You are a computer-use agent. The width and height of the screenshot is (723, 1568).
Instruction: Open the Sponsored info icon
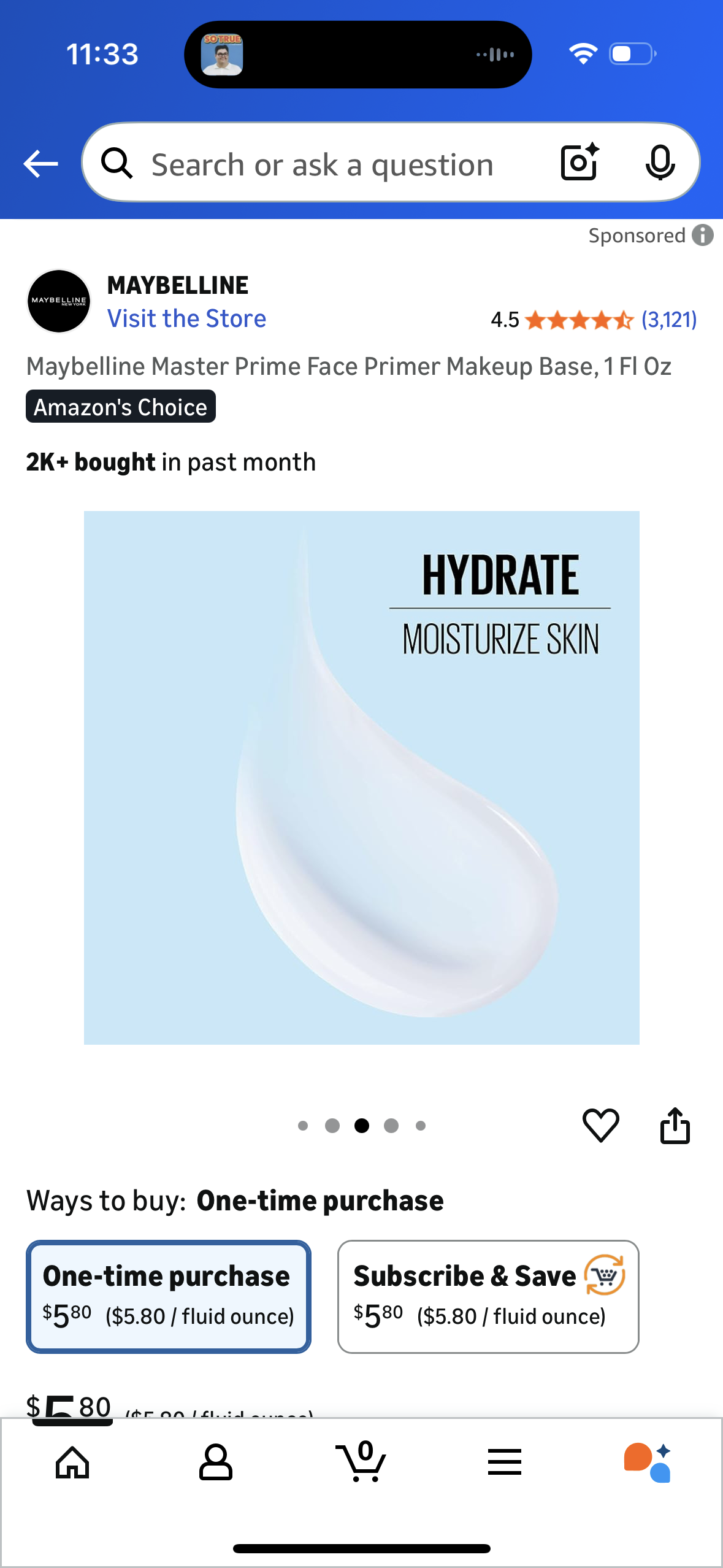click(703, 235)
